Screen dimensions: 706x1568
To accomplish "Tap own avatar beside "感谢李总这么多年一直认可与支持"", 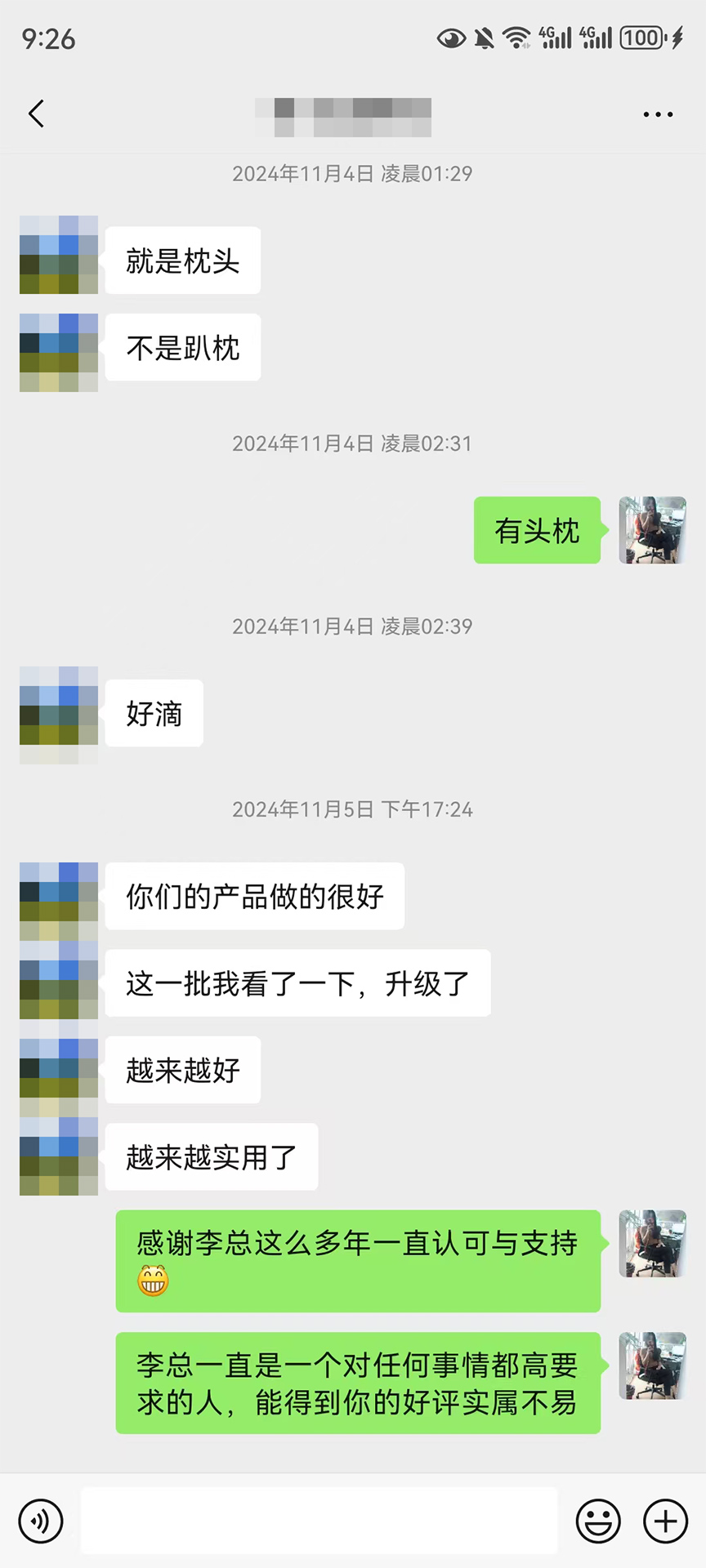I will click(x=652, y=1244).
